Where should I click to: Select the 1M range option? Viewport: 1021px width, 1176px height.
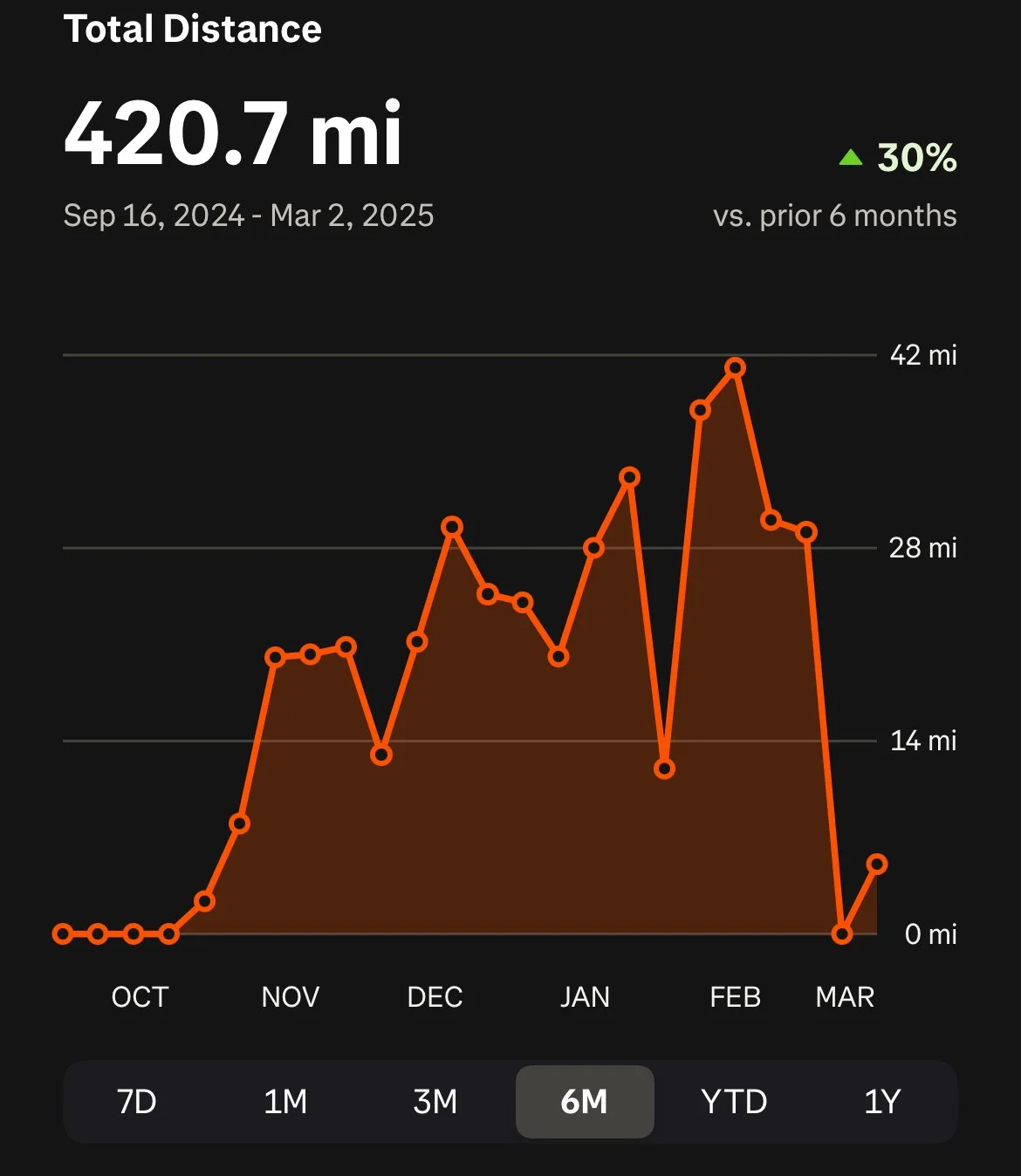coord(285,1102)
